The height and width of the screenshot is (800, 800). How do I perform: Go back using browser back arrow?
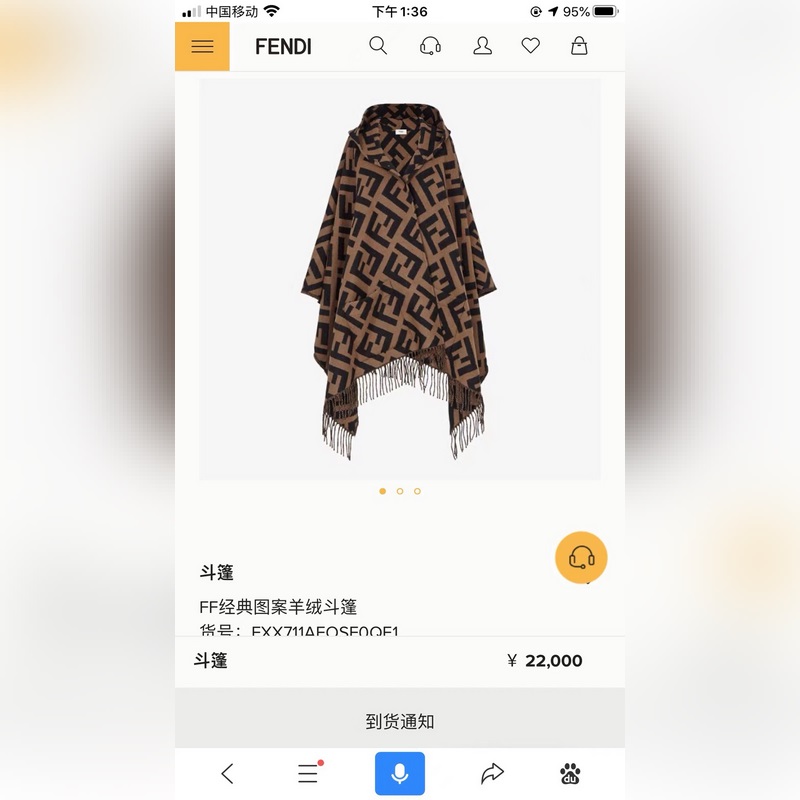228,773
